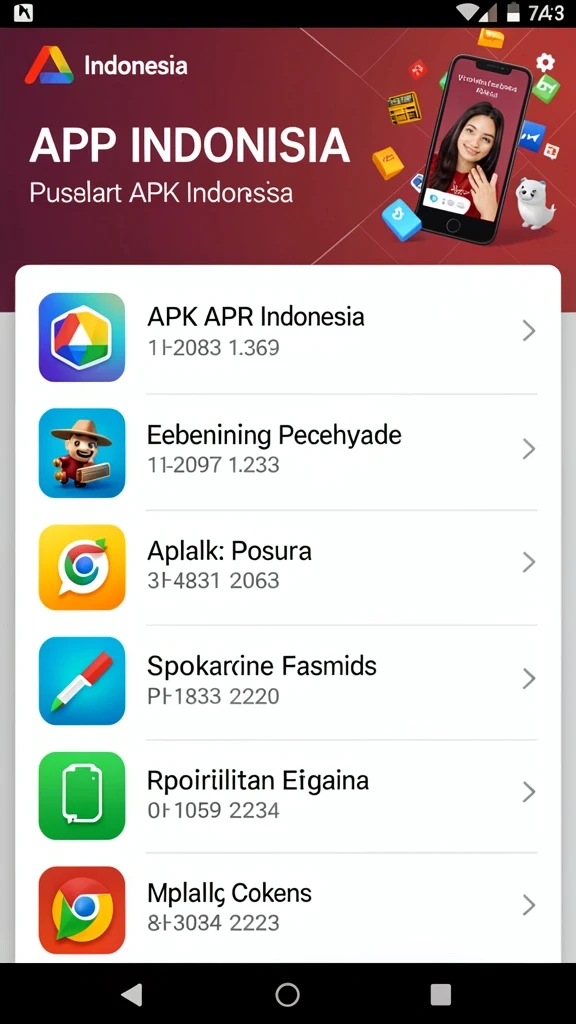Go back with the system back button
576x1024 pixels.
[x=133, y=994]
